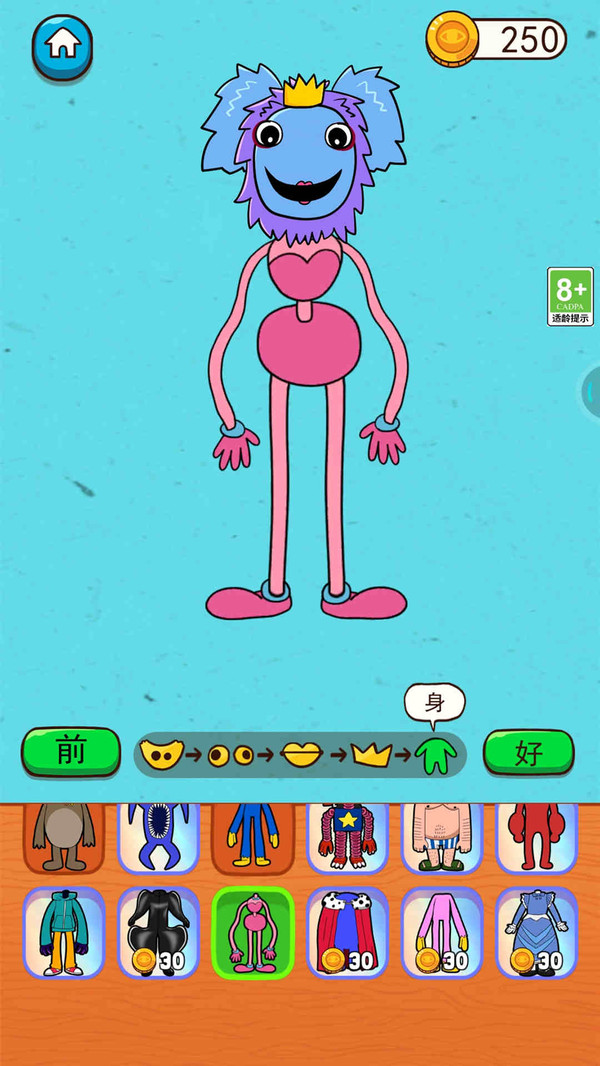The height and width of the screenshot is (1066, 600).
Task: Pick the red and blue cape body
Action: pyautogui.click(x=347, y=932)
